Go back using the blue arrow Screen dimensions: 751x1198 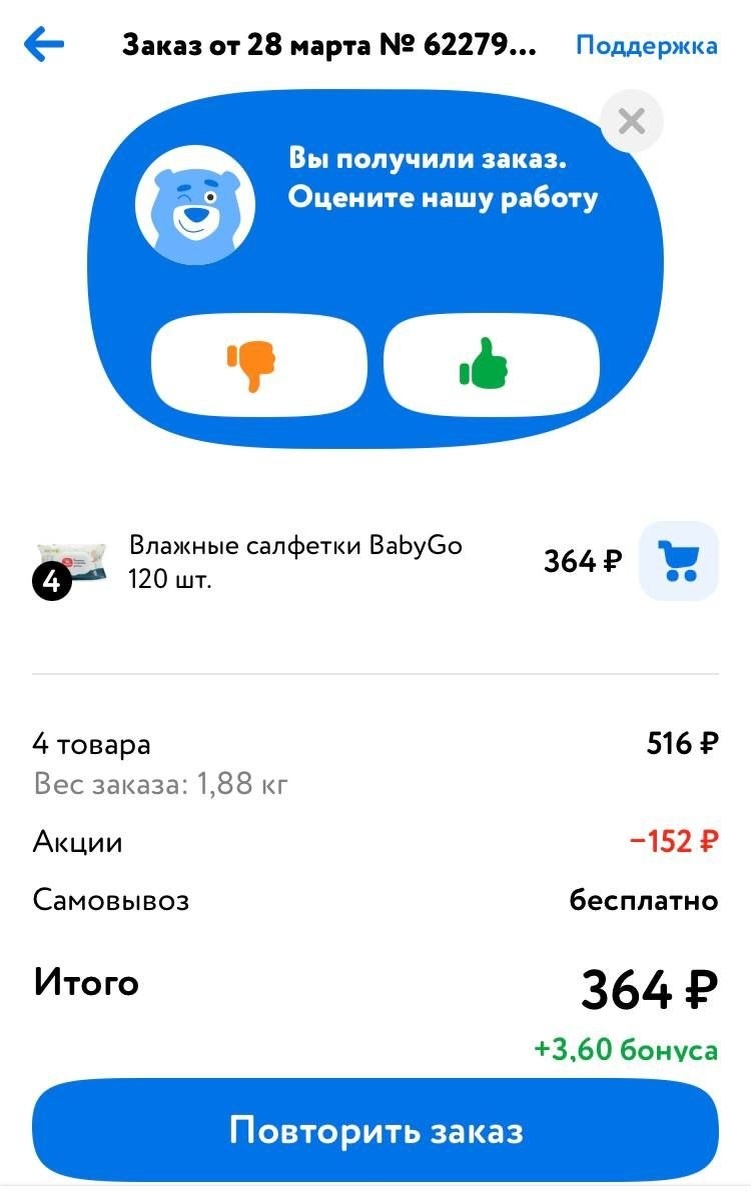tap(44, 45)
